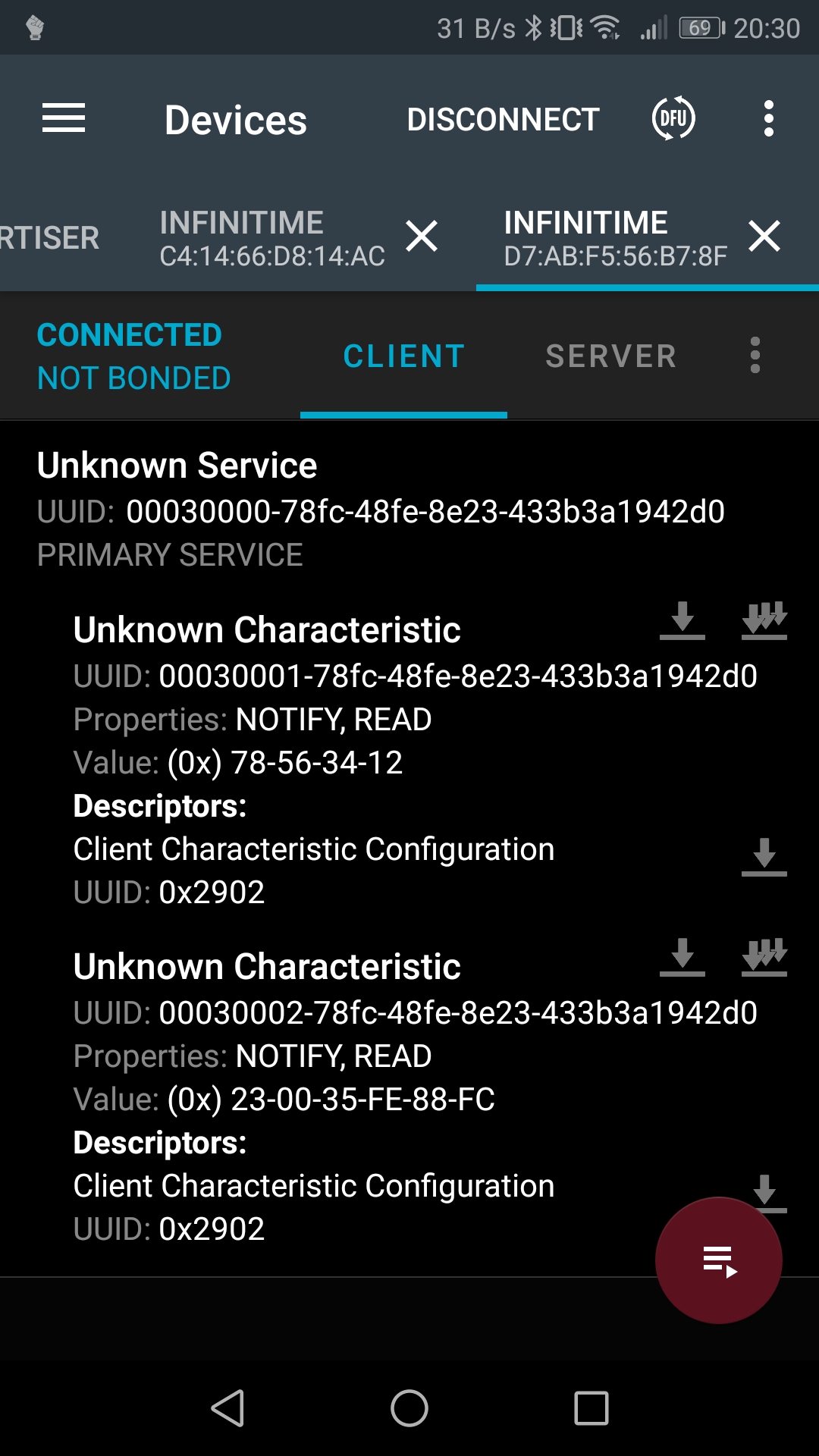Read the descriptor under characteristic 00030001
This screenshot has width=819, height=1456.
tap(764, 857)
